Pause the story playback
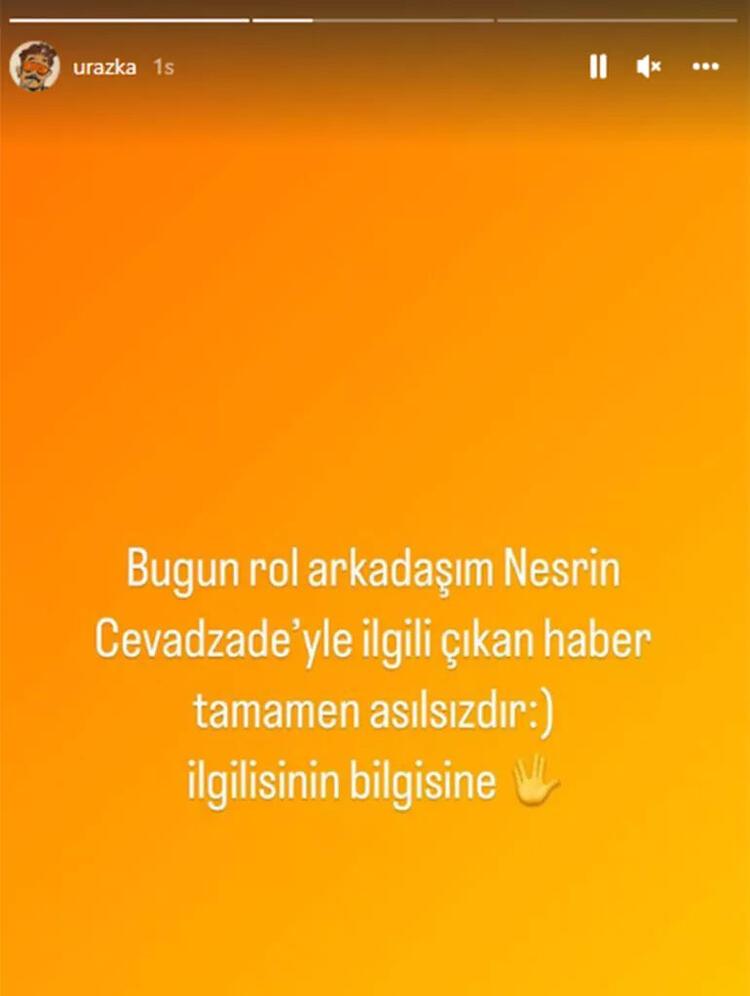Screen dimensions: 750x996 click(x=598, y=67)
